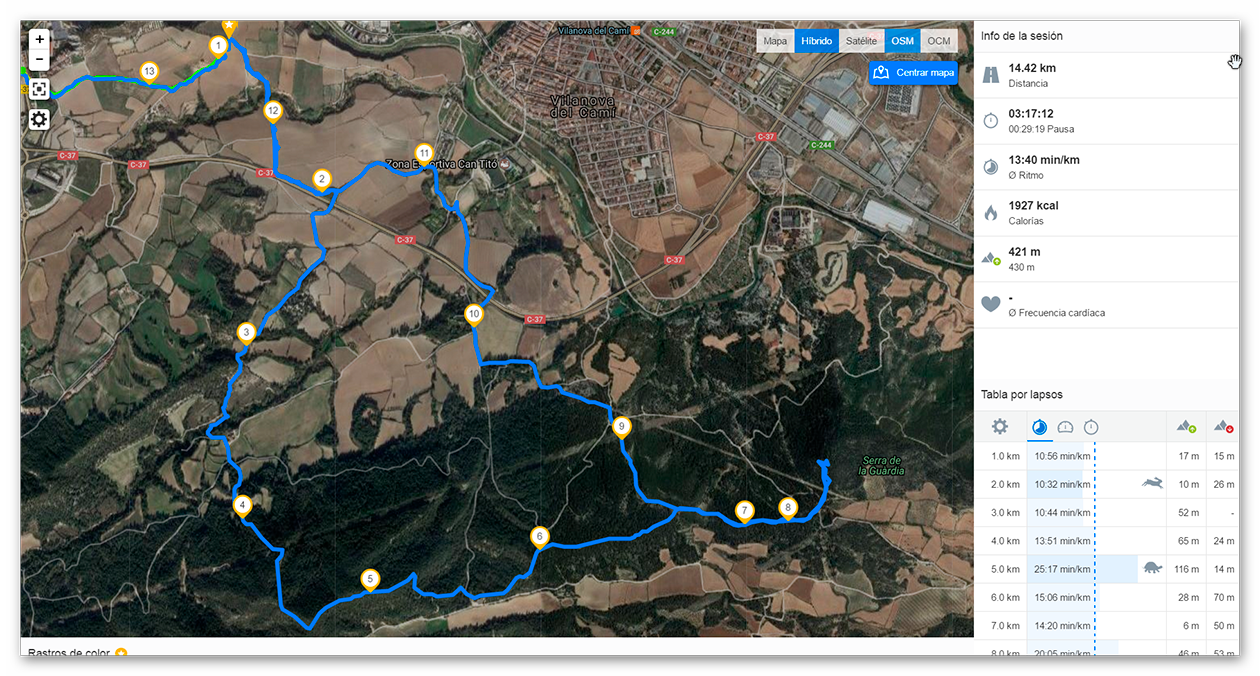The image size is (1260, 676).
Task: Choose the OSM map source
Action: 903,41
